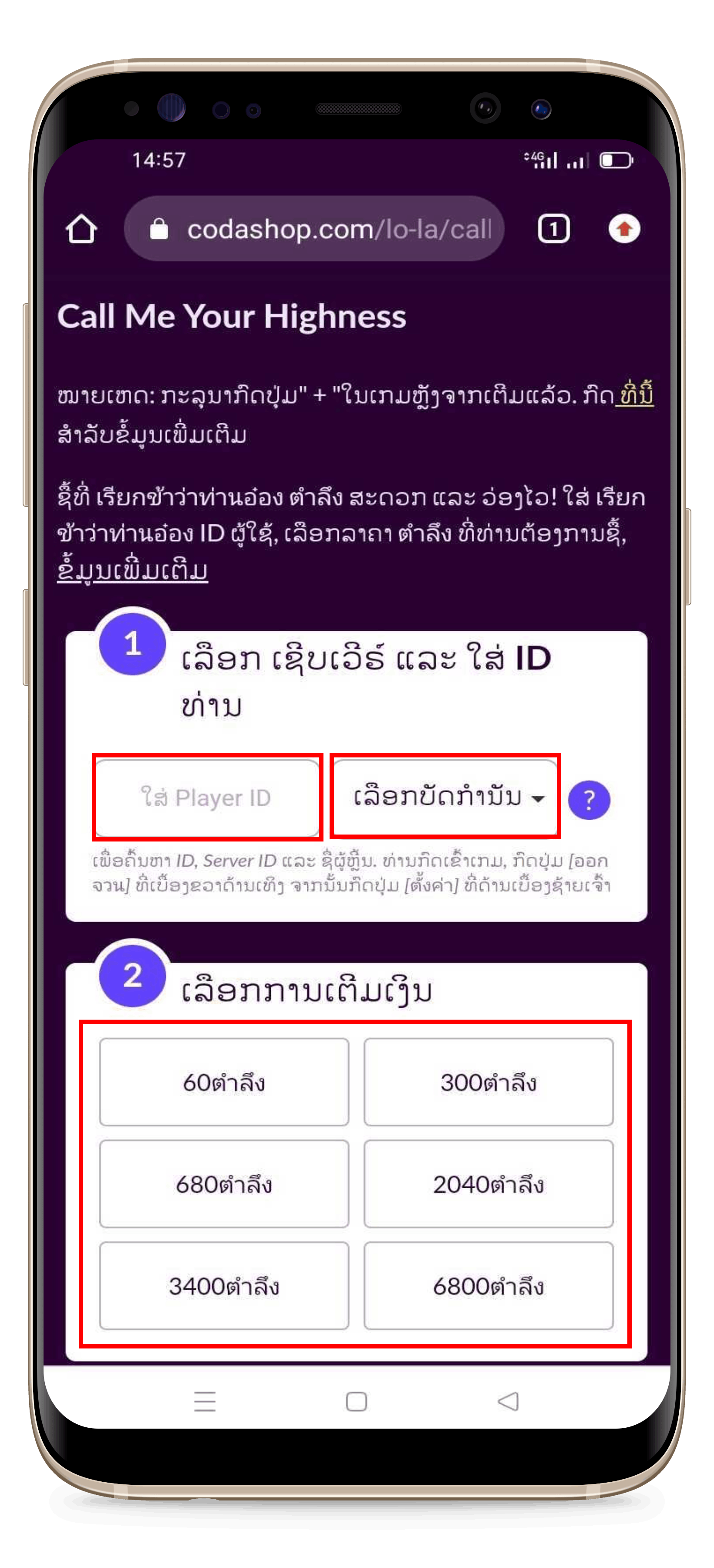The image size is (714, 1568).
Task: Go back with the system back button
Action: pyautogui.click(x=508, y=1401)
